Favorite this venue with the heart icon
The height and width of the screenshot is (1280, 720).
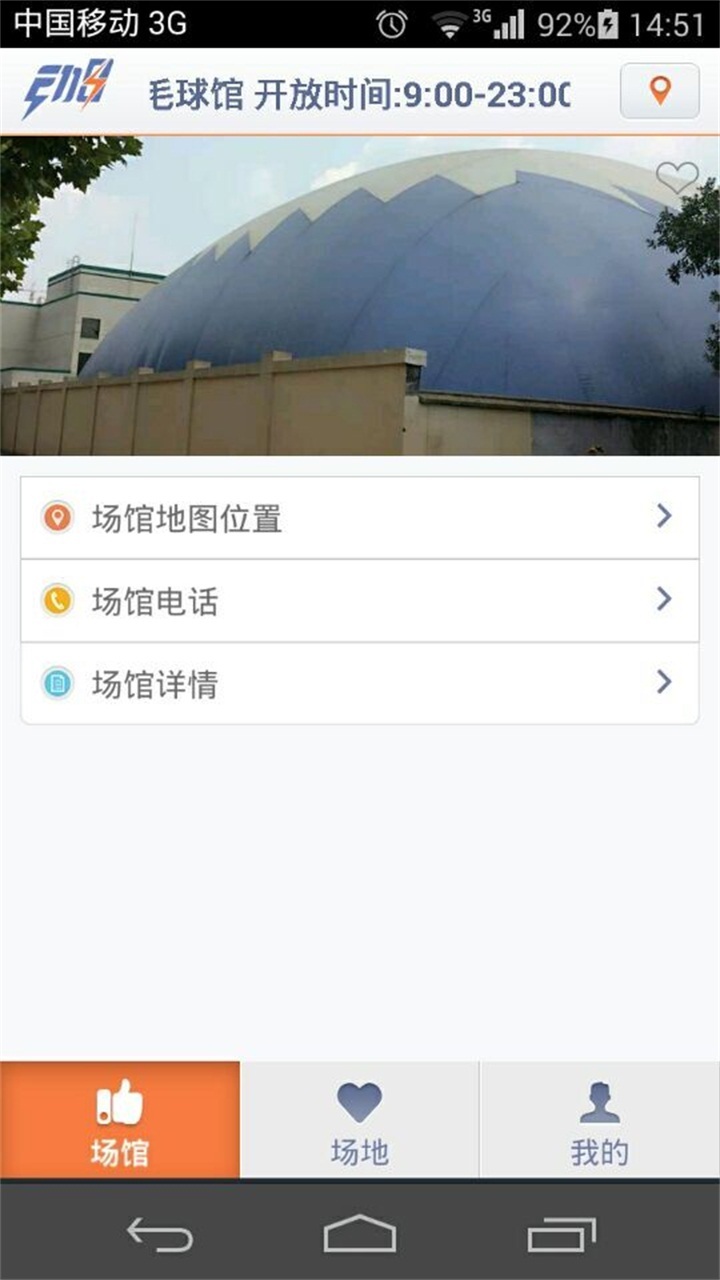tap(677, 178)
